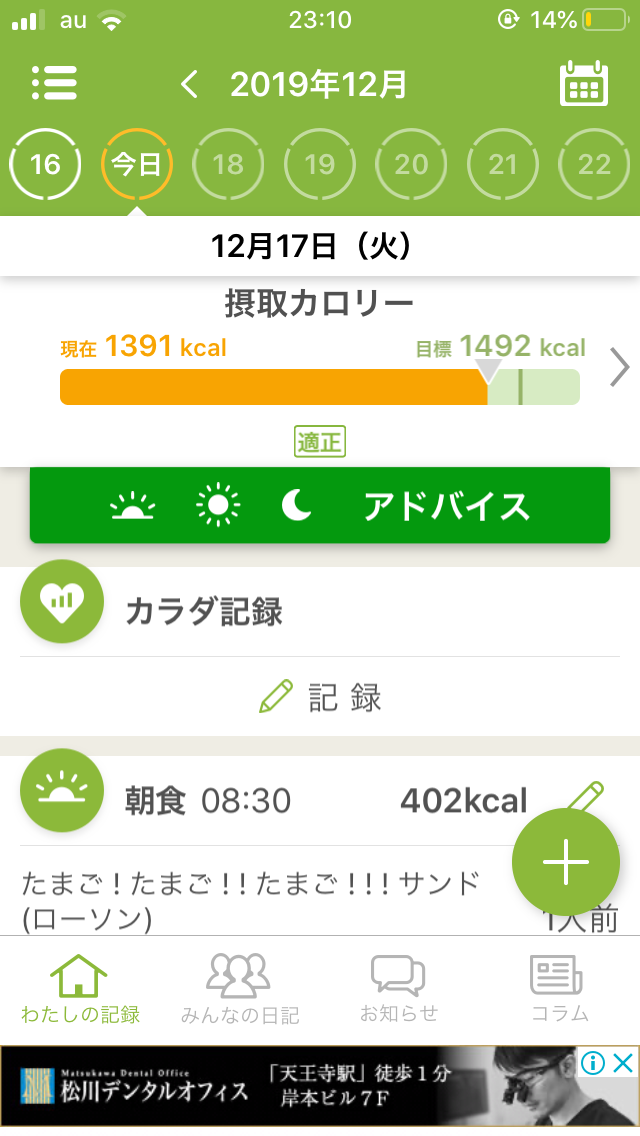Close the 松川デンタルオフィス ad banner

click(623, 1062)
